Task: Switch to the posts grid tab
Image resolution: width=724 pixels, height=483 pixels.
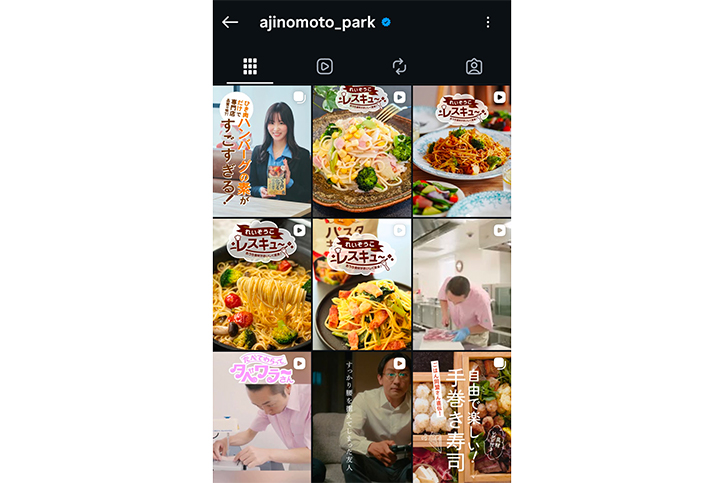Action: pyautogui.click(x=250, y=67)
